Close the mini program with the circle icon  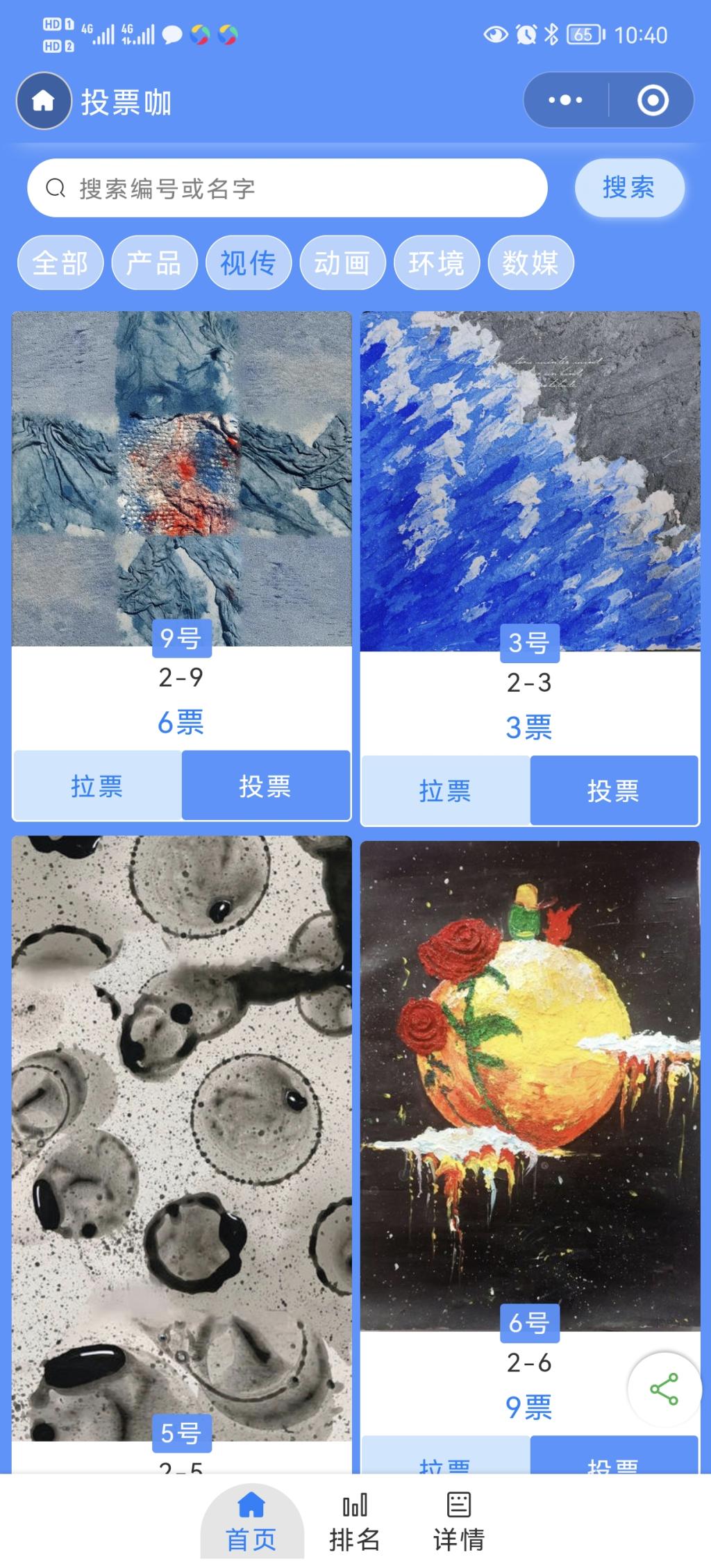pyautogui.click(x=653, y=101)
